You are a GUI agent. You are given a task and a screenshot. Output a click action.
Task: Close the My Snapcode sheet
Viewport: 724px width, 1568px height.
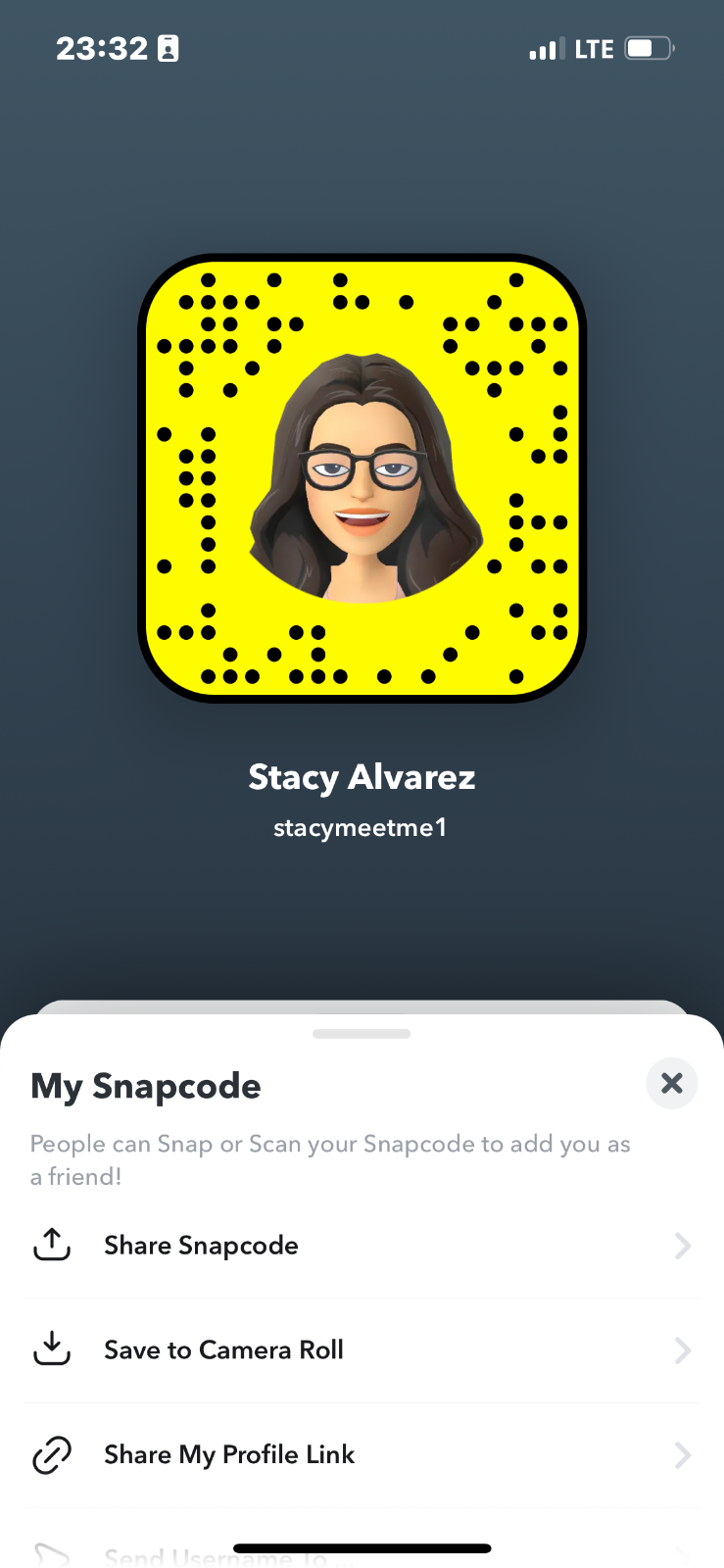[671, 1083]
